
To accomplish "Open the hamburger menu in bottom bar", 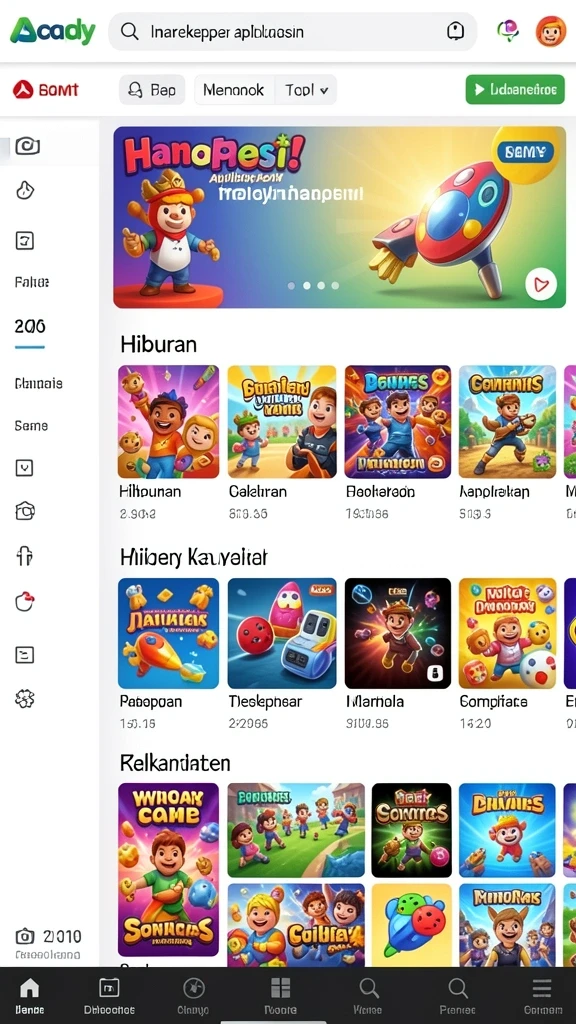I will click(542, 995).
